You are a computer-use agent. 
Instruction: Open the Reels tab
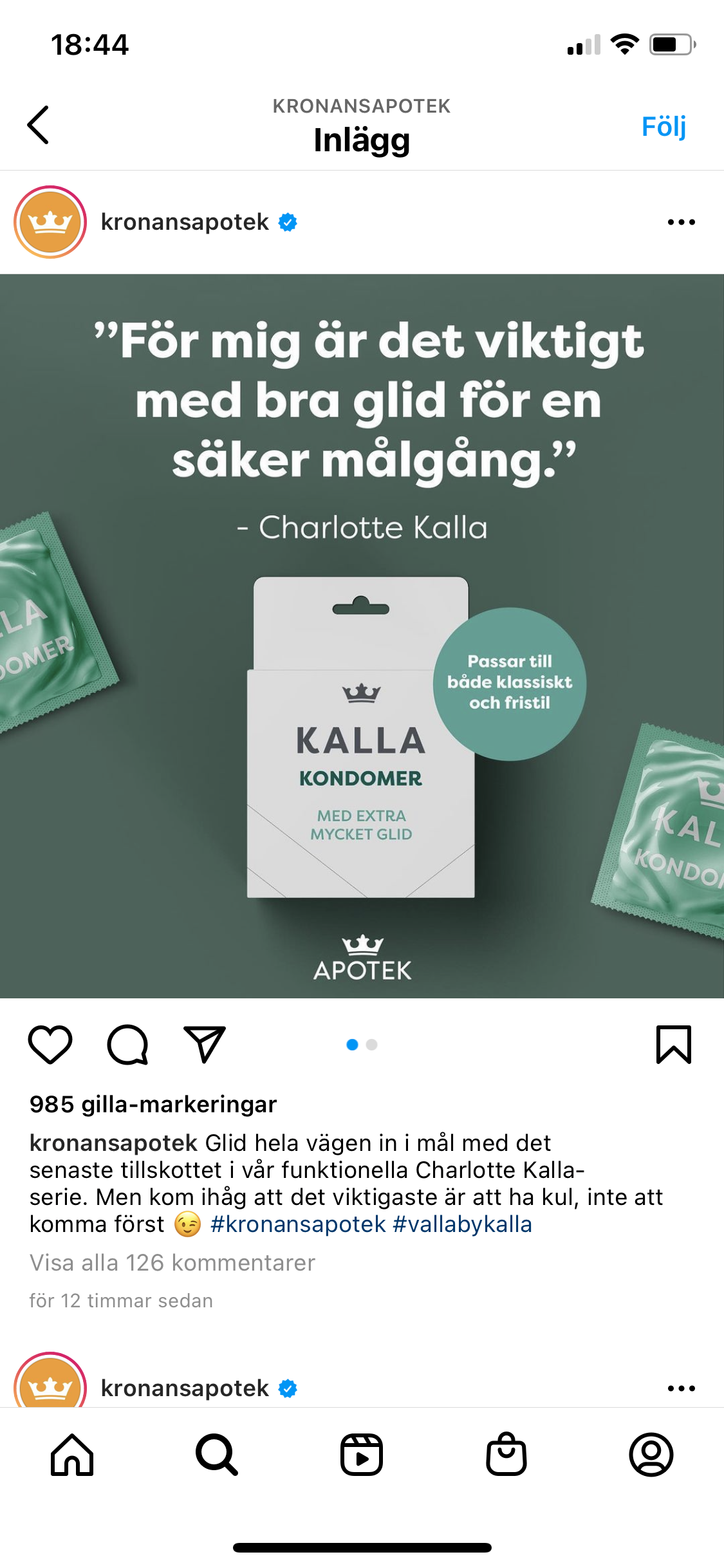[x=362, y=1455]
